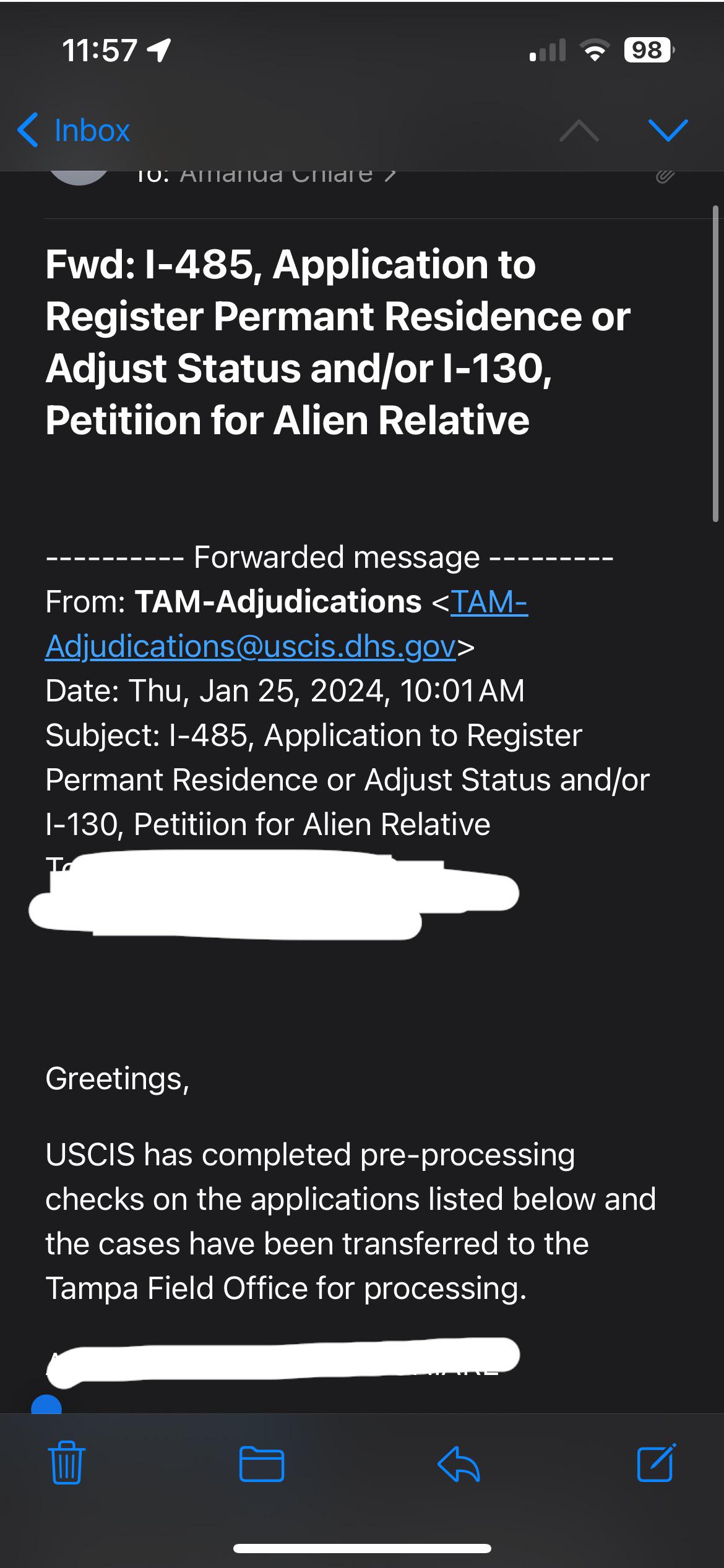
Task: Tap the Wi-Fi indicator in the status bar
Action: tap(595, 52)
